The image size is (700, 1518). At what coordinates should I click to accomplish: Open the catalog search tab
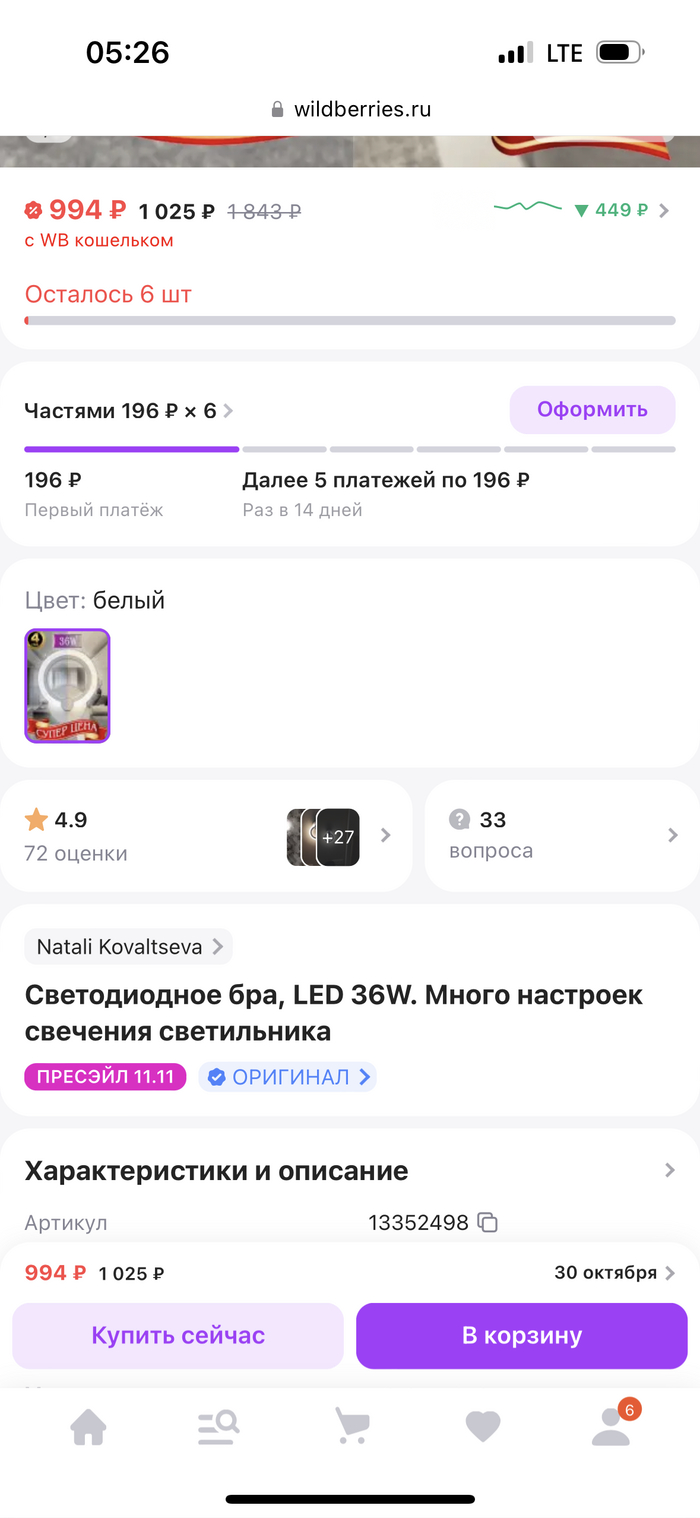(218, 1427)
